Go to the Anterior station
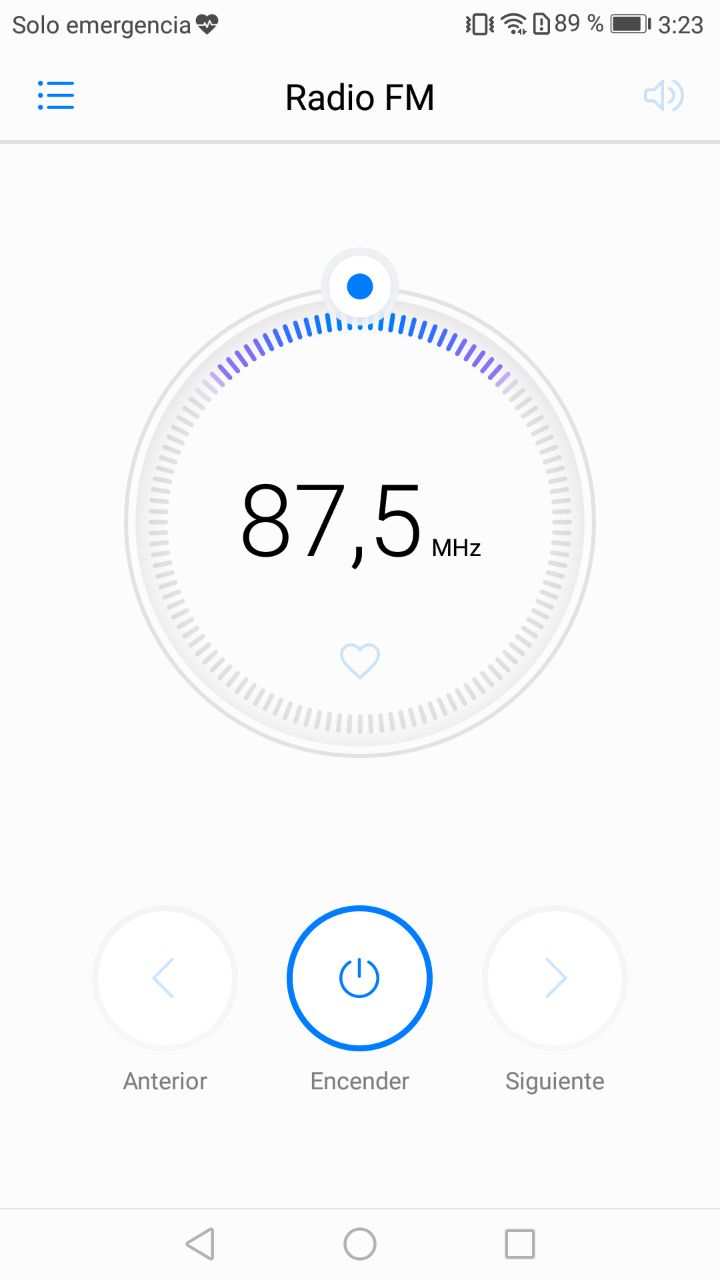 pos(165,978)
